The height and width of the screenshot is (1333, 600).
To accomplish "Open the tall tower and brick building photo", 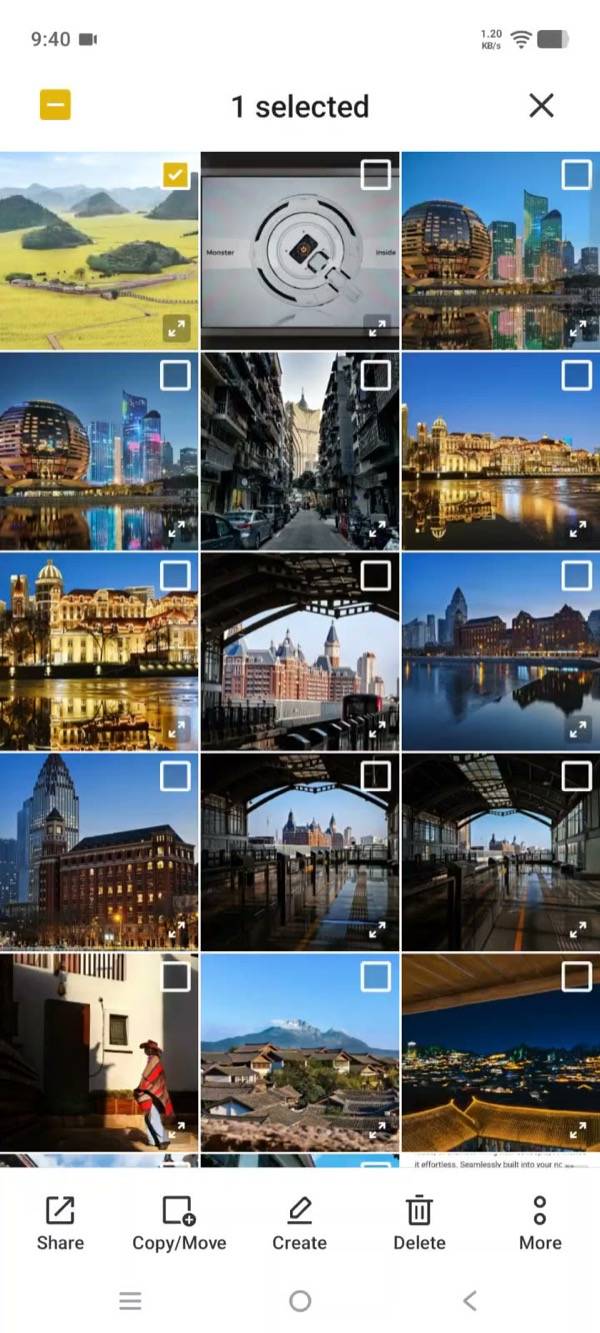I will click(100, 851).
